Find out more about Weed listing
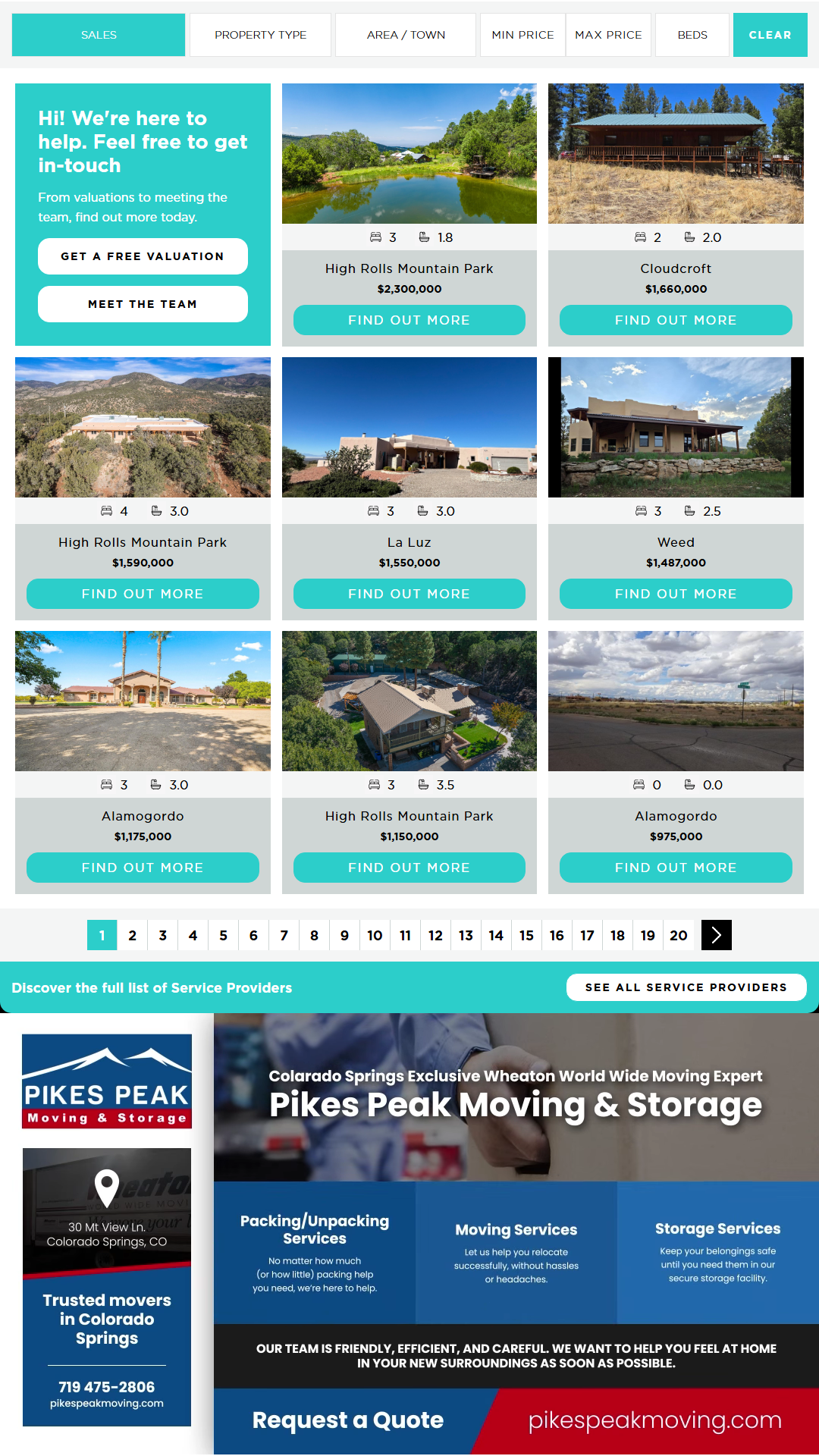Screen dimensions: 819x1456 pyautogui.click(x=676, y=594)
